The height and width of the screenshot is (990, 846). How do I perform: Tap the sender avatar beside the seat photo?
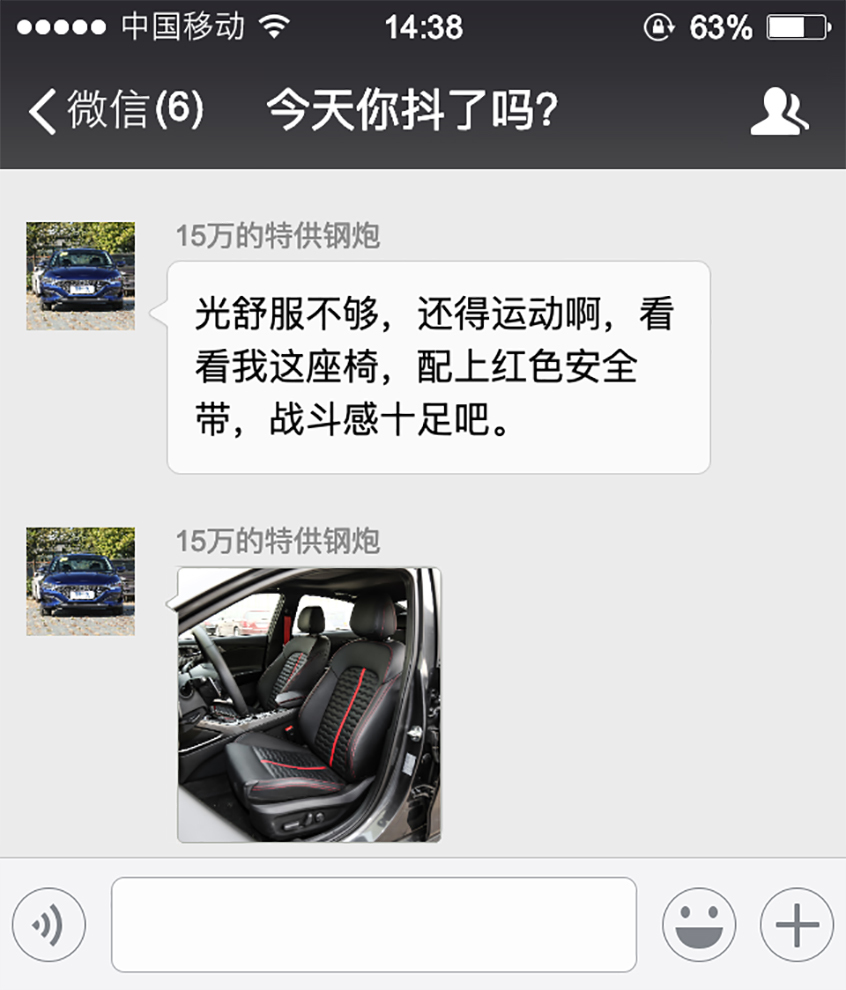[x=80, y=582]
